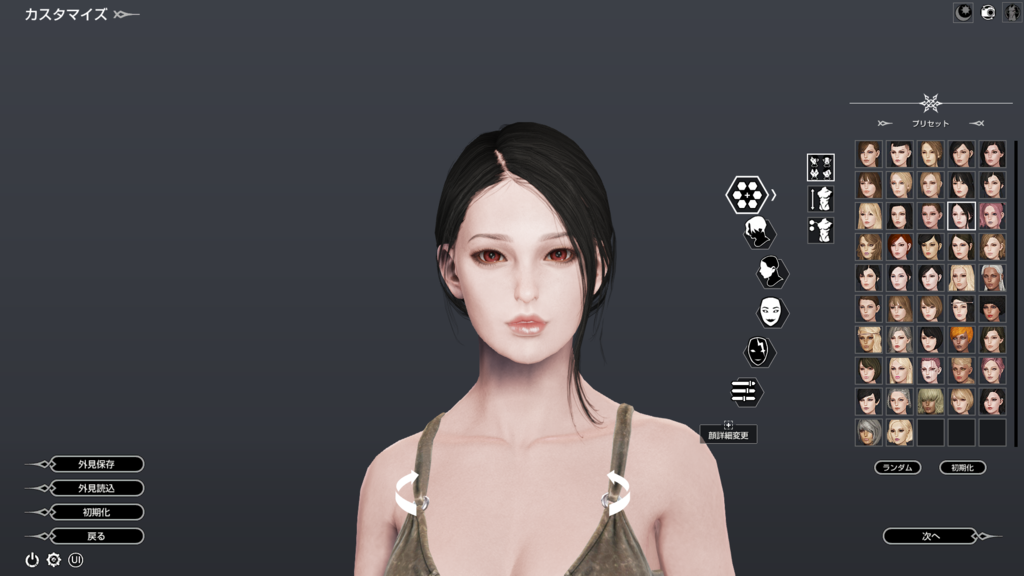Go back with the 戻る button
Screen dimensions: 1024x576
click(97, 536)
